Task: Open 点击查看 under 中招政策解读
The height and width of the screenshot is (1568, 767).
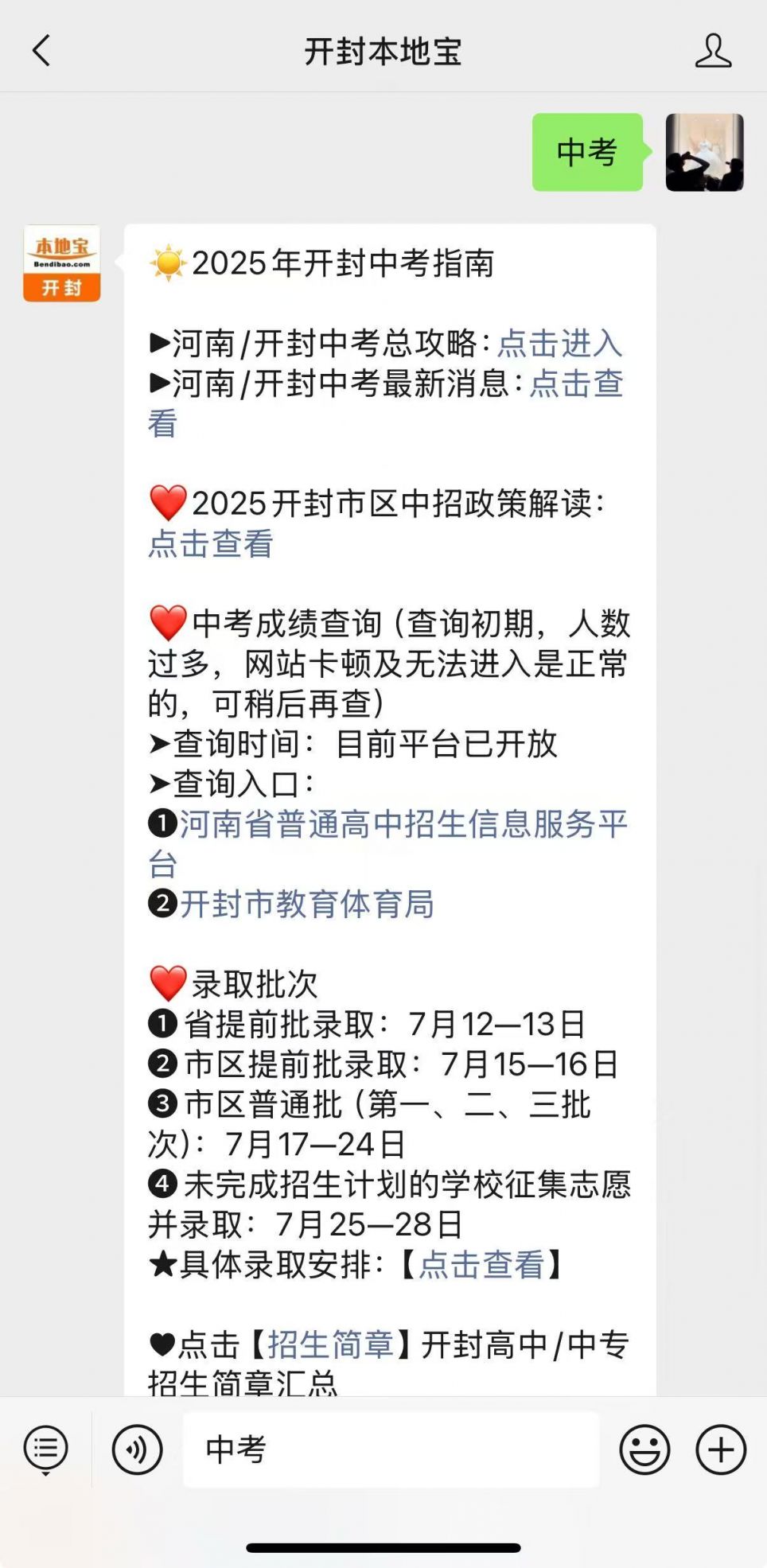Action: pyautogui.click(x=211, y=544)
